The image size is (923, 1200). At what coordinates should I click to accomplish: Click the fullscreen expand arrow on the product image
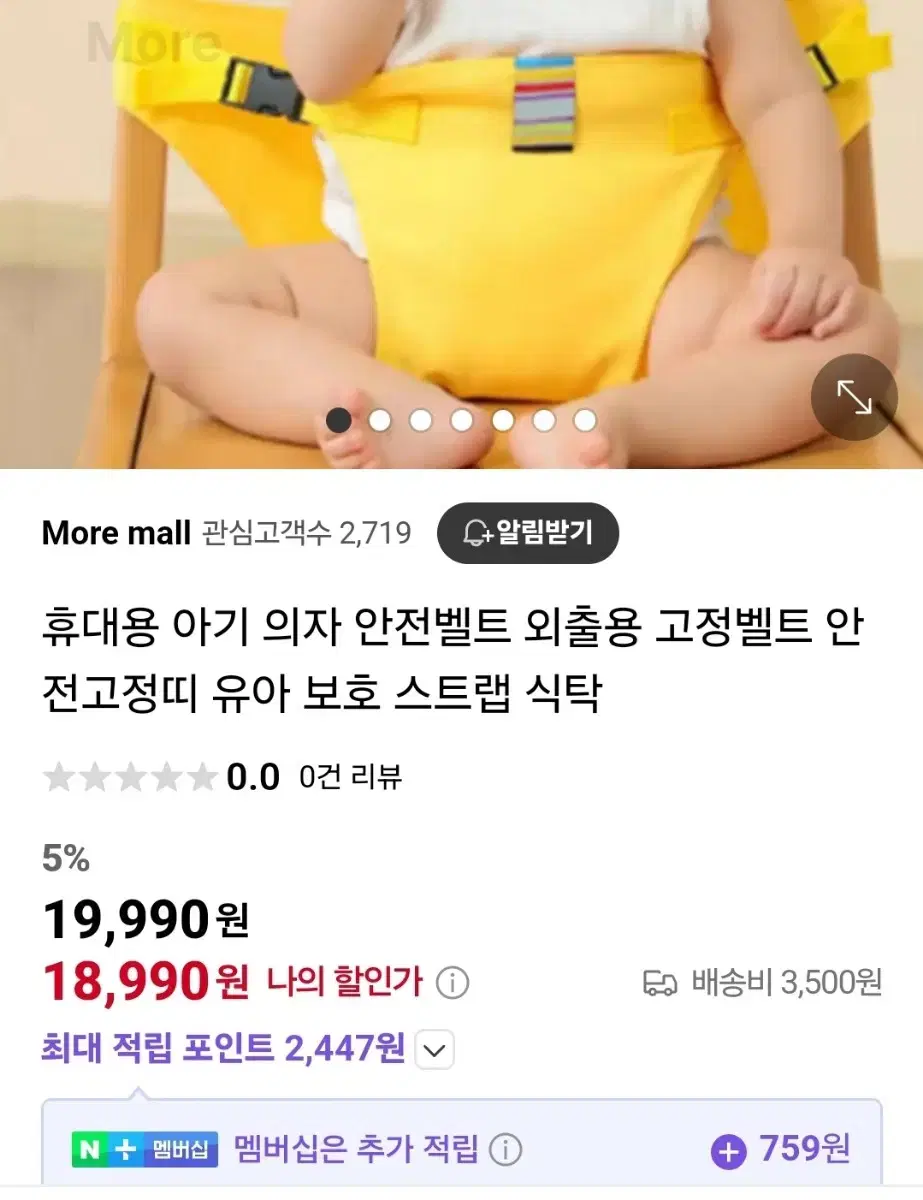(854, 397)
